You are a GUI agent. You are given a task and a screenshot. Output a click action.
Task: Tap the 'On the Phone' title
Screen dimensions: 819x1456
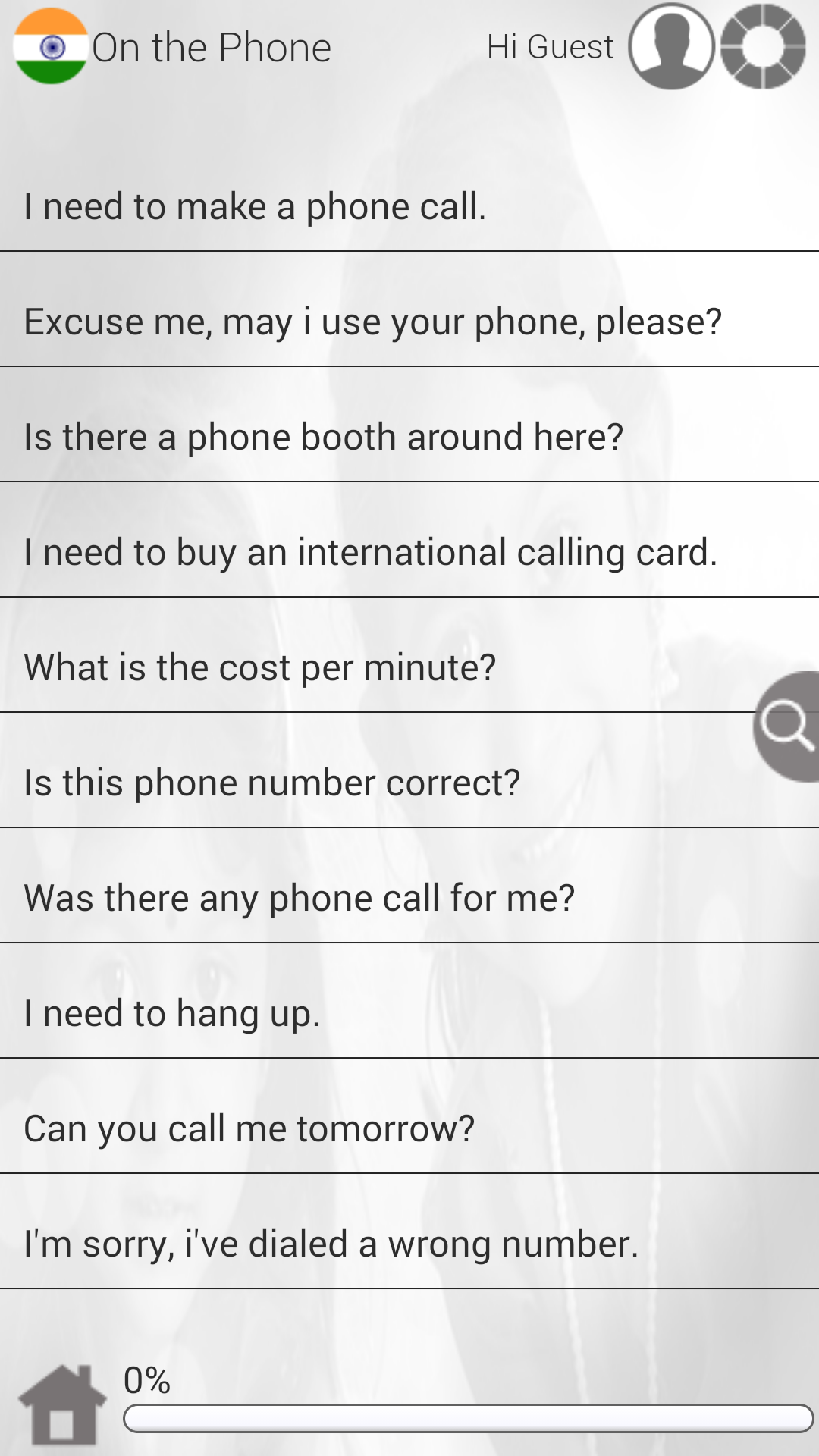tap(211, 47)
